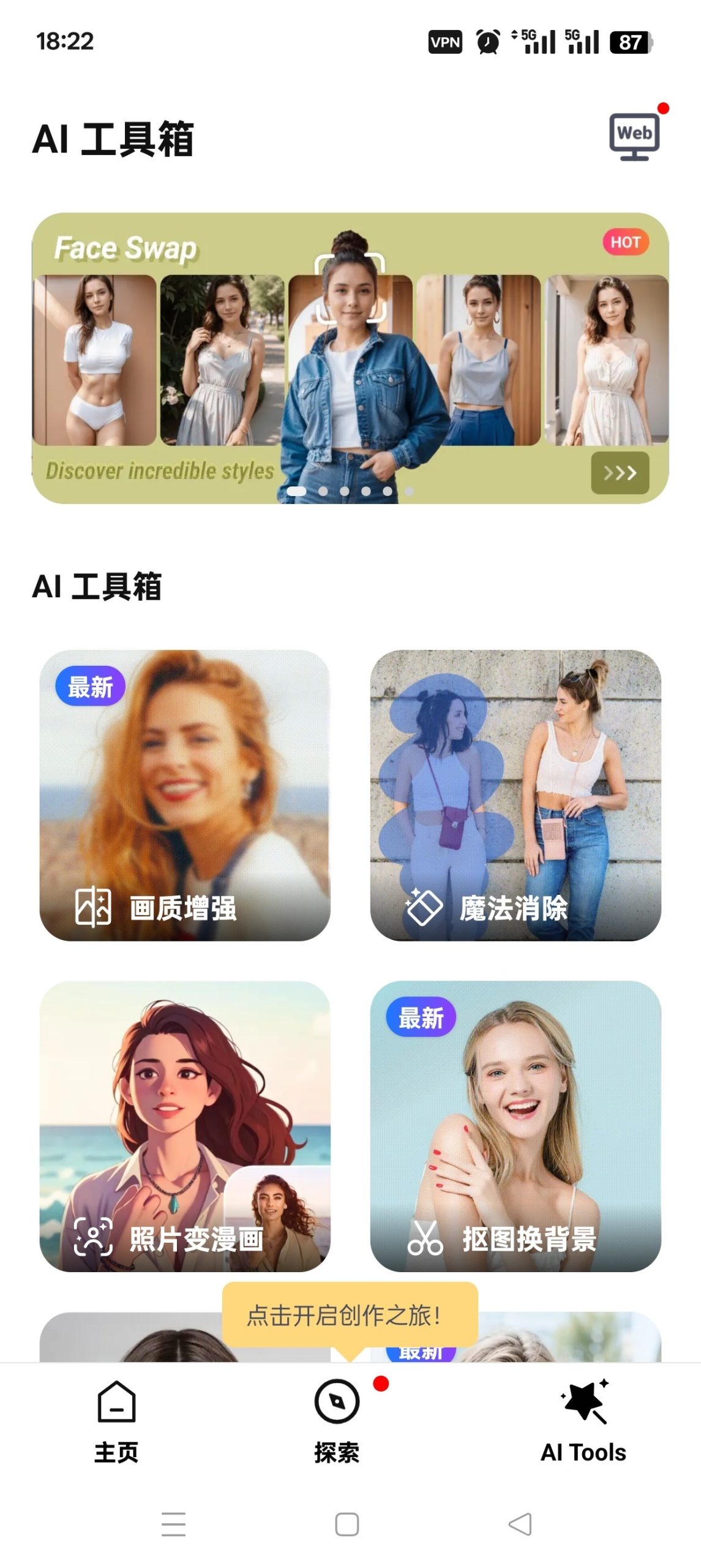The width and height of the screenshot is (701, 1568).
Task: Tap the >>> arrow on the Face Swap banner
Action: coord(620,472)
